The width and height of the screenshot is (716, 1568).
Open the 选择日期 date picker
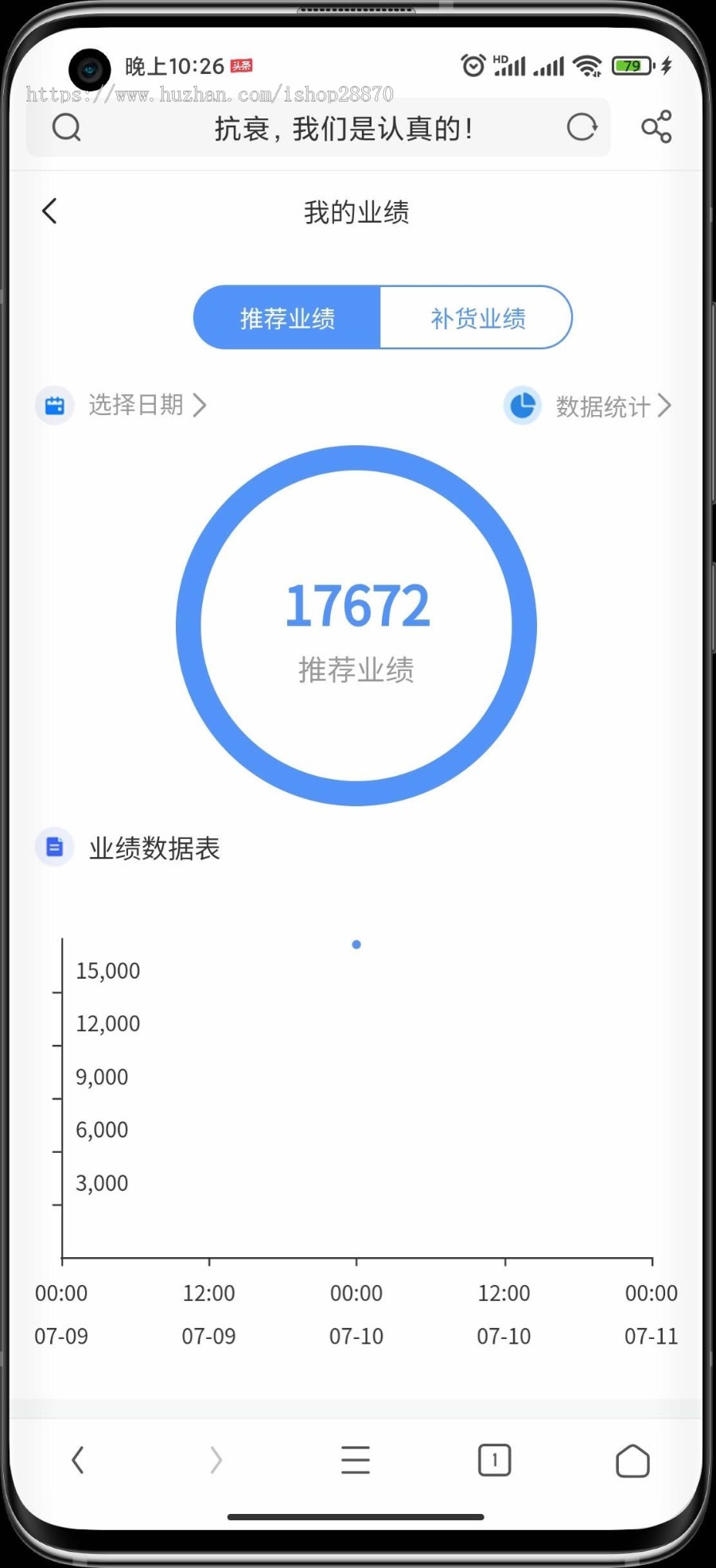pyautogui.click(x=135, y=406)
